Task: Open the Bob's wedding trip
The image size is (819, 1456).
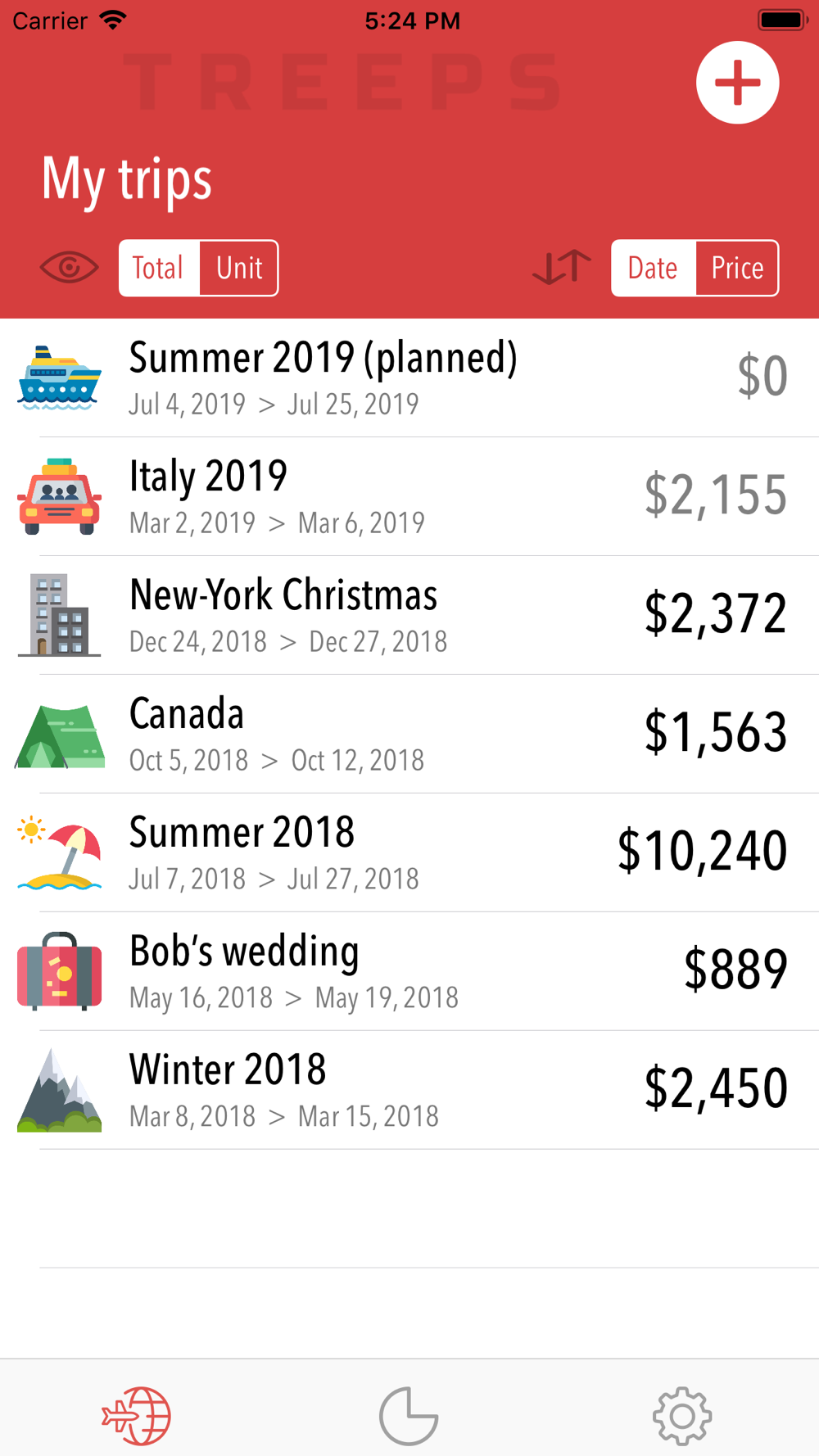Action: [x=409, y=971]
